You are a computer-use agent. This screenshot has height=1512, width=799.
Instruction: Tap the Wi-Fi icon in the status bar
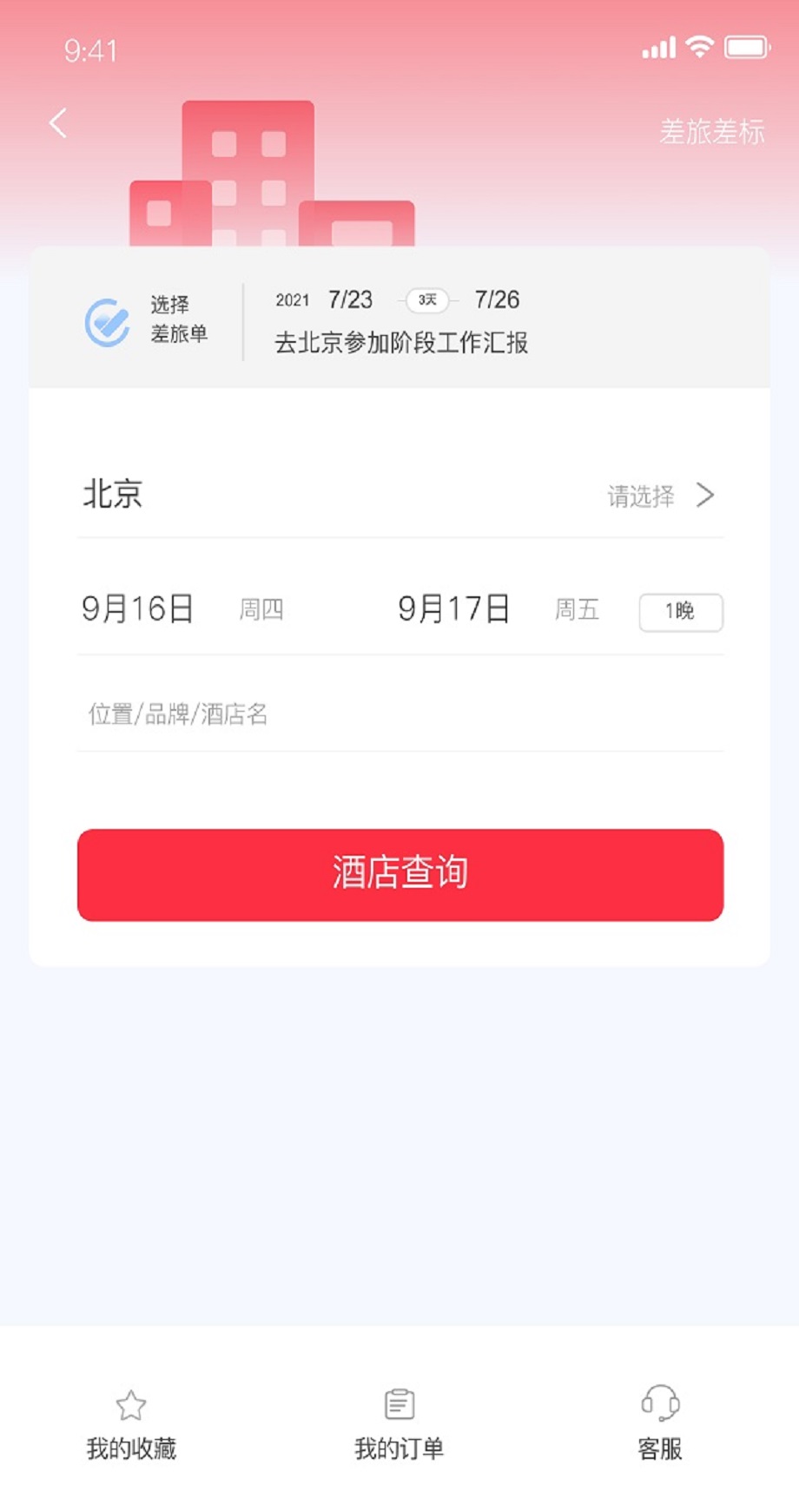(700, 47)
